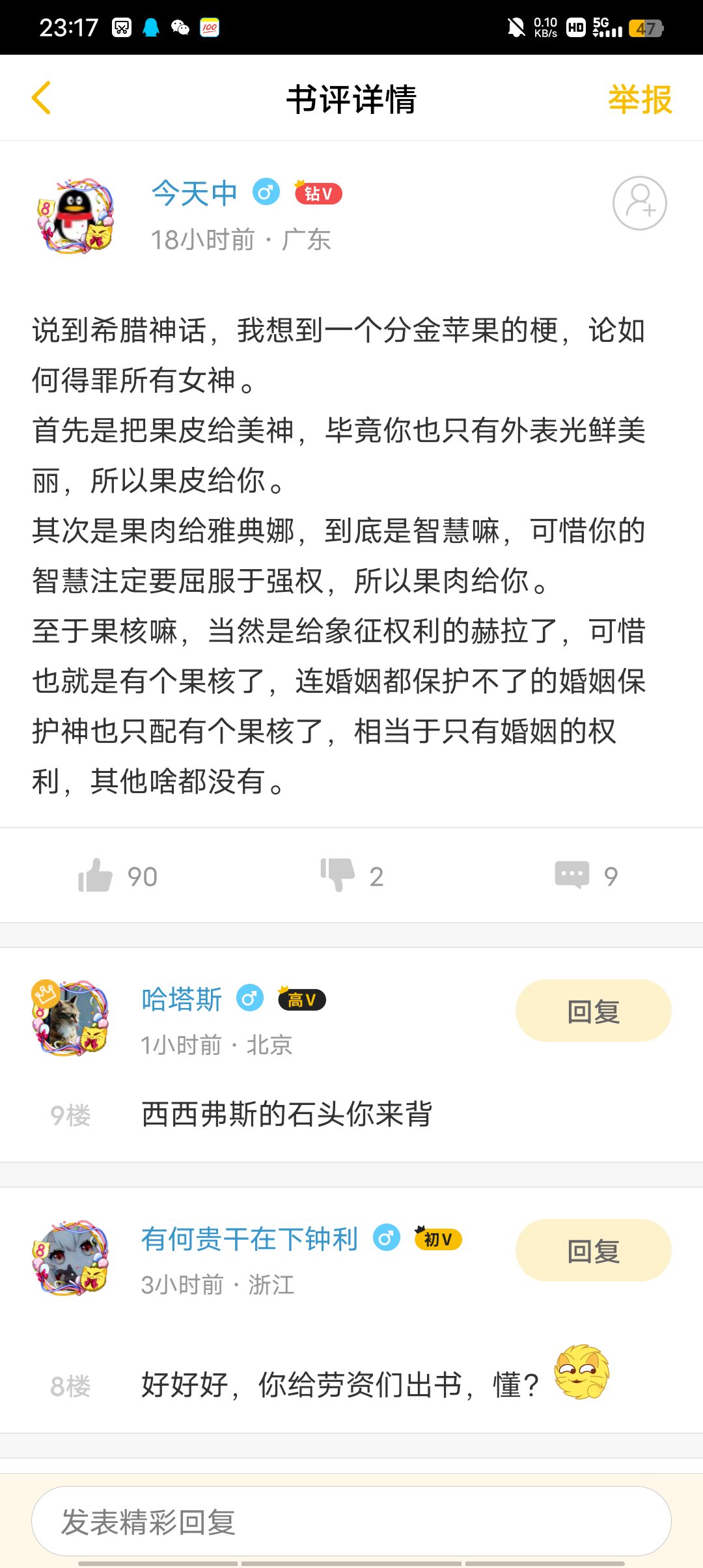Dislike the review with thumbs down
The width and height of the screenshot is (703, 1568).
(x=338, y=875)
